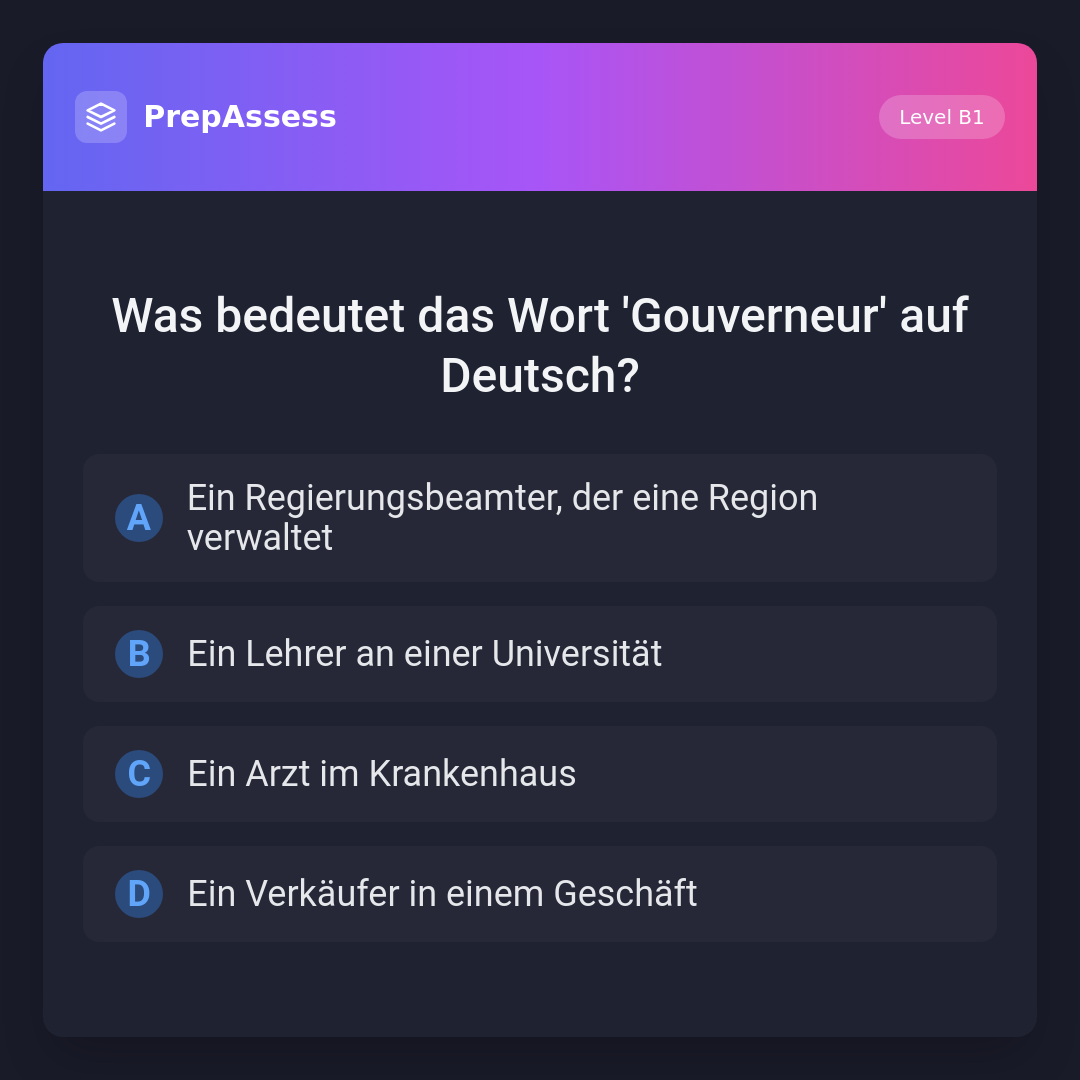Pick answer C, Ein Arzt im Krankenhaus
Image resolution: width=1080 pixels, height=1080 pixels.
[x=540, y=774]
